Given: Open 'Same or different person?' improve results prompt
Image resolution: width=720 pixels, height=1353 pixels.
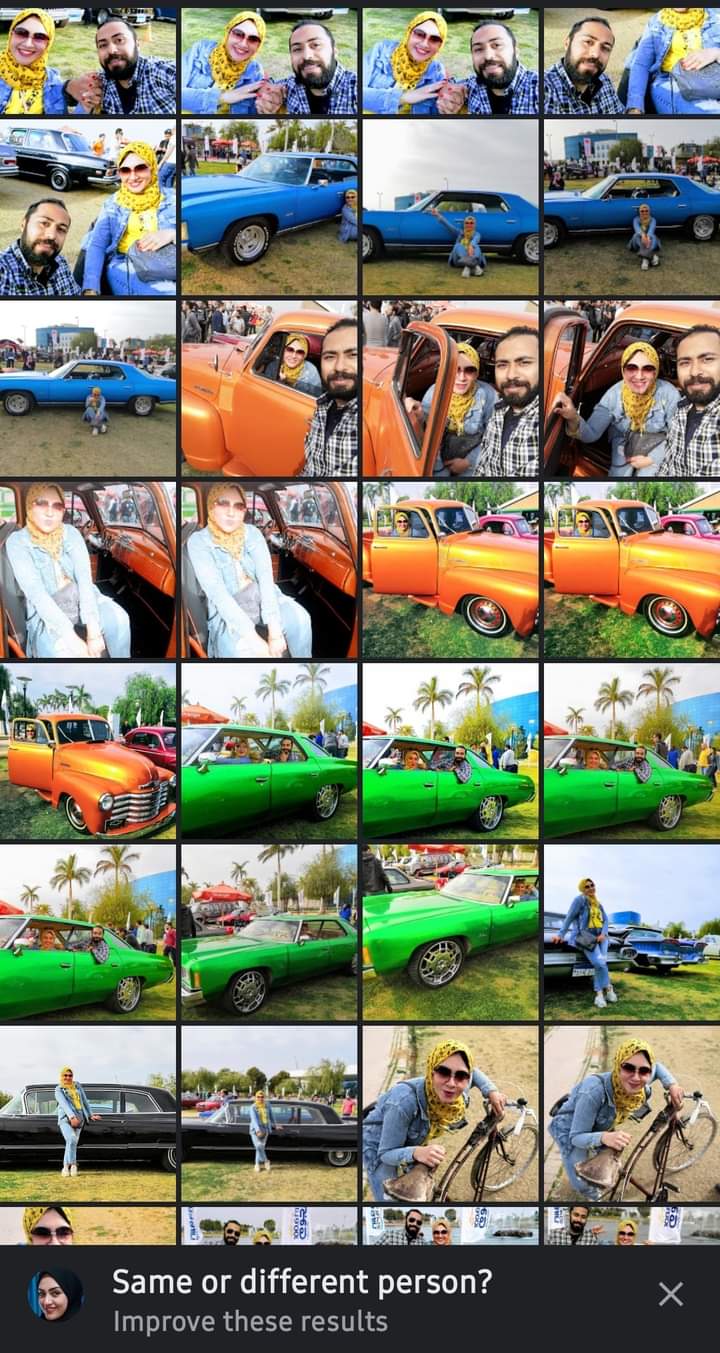Looking at the screenshot, I should (300, 1299).
